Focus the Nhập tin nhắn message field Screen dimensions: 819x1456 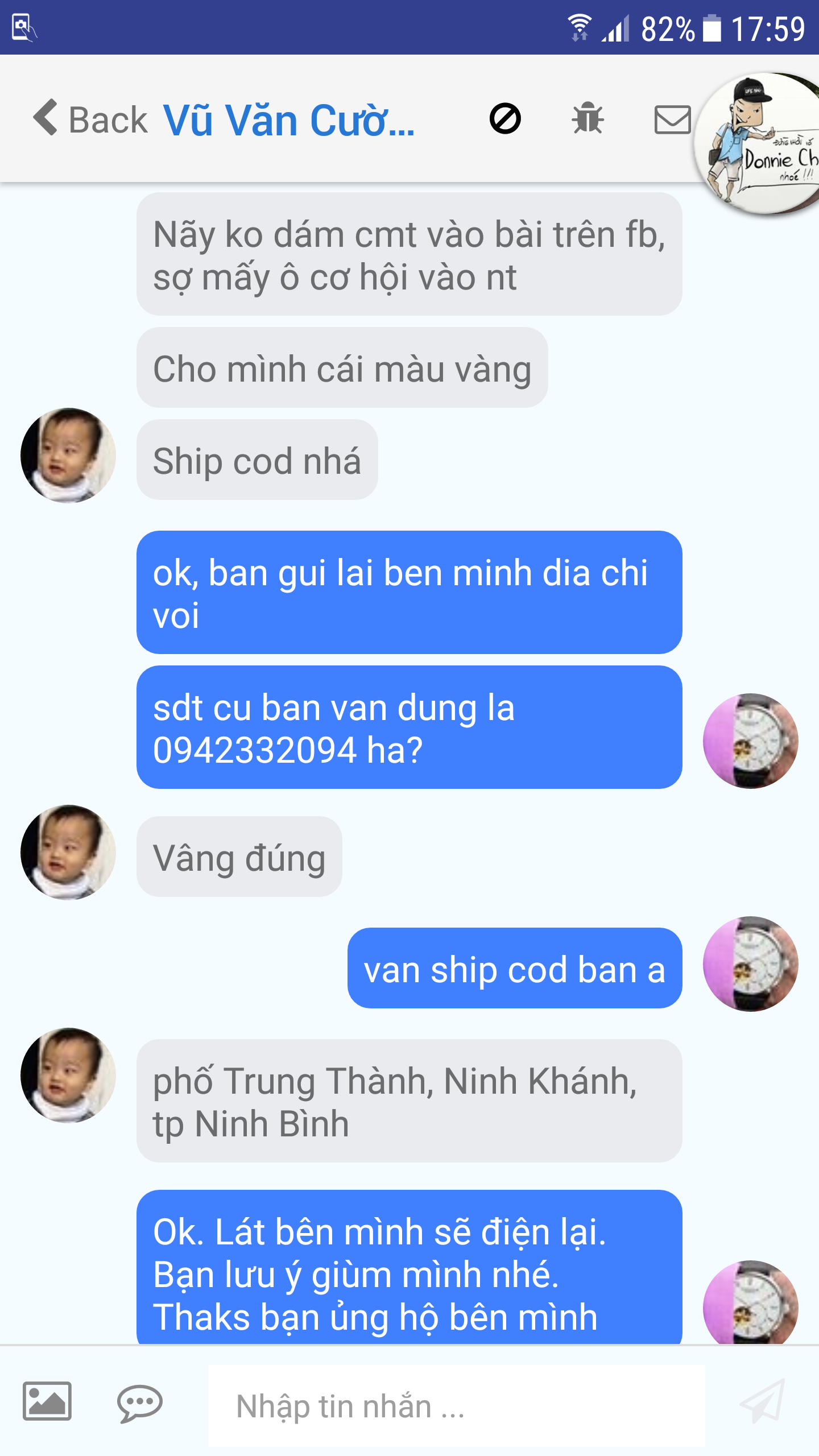455,1406
